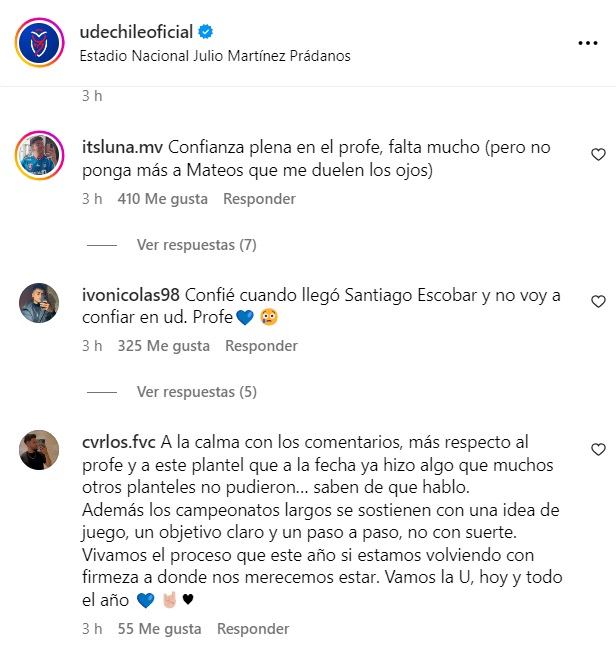Reply to cvrlos.fvc's comment
The width and height of the screenshot is (616, 650).
coord(253,629)
